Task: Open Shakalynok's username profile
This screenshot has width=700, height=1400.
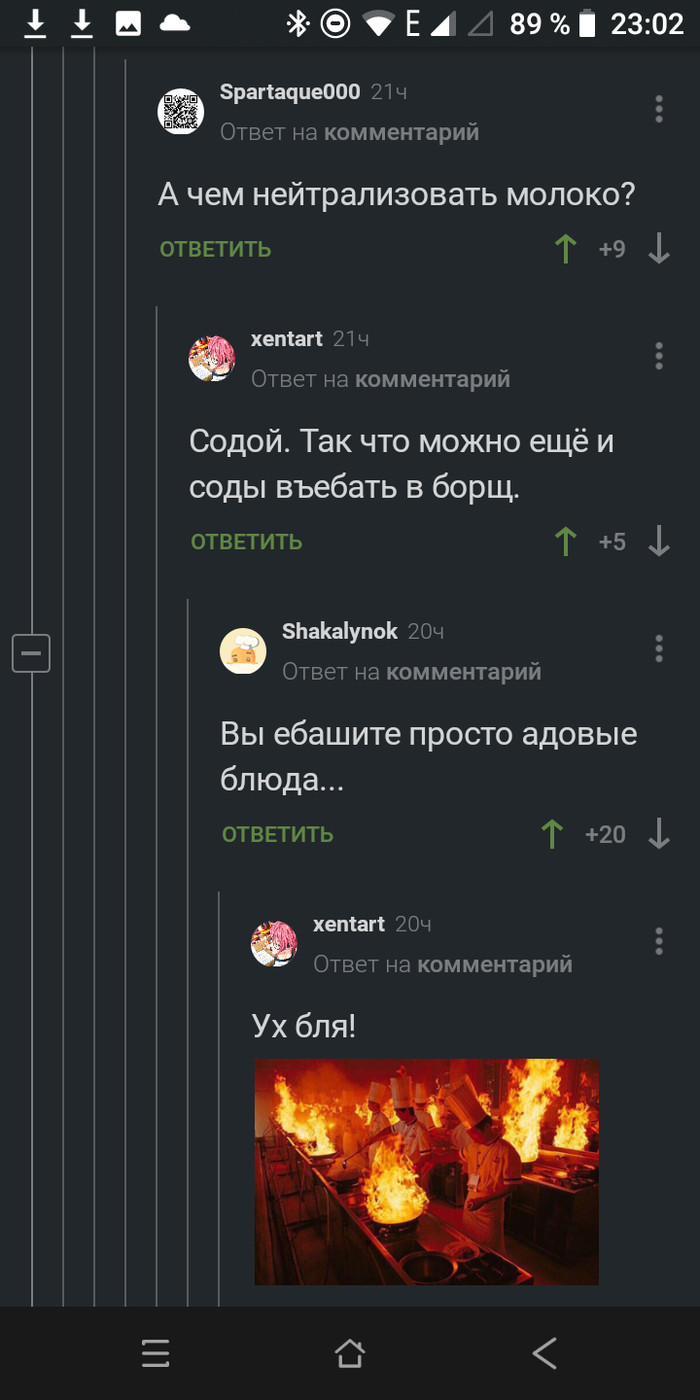Action: [339, 631]
